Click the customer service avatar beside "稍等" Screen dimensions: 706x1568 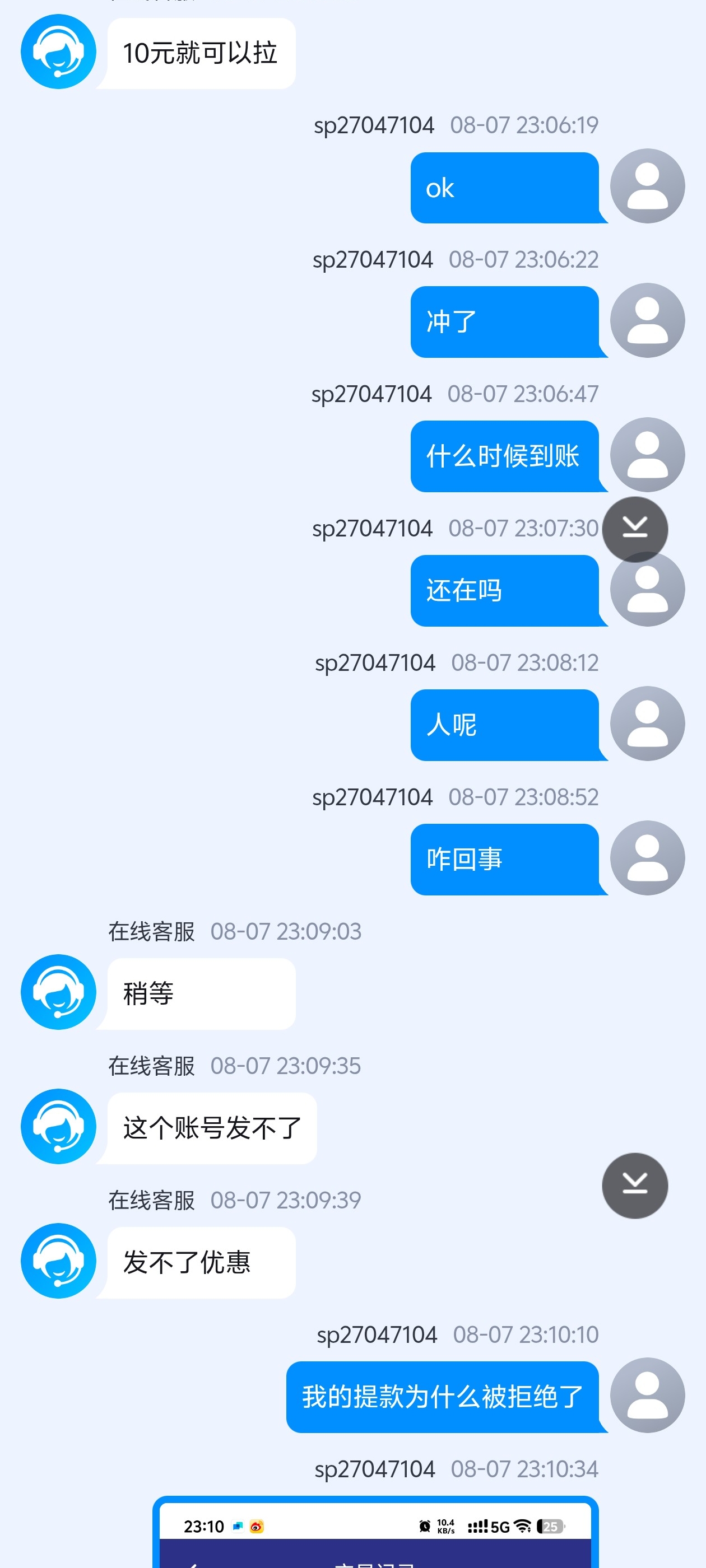pyautogui.click(x=58, y=993)
